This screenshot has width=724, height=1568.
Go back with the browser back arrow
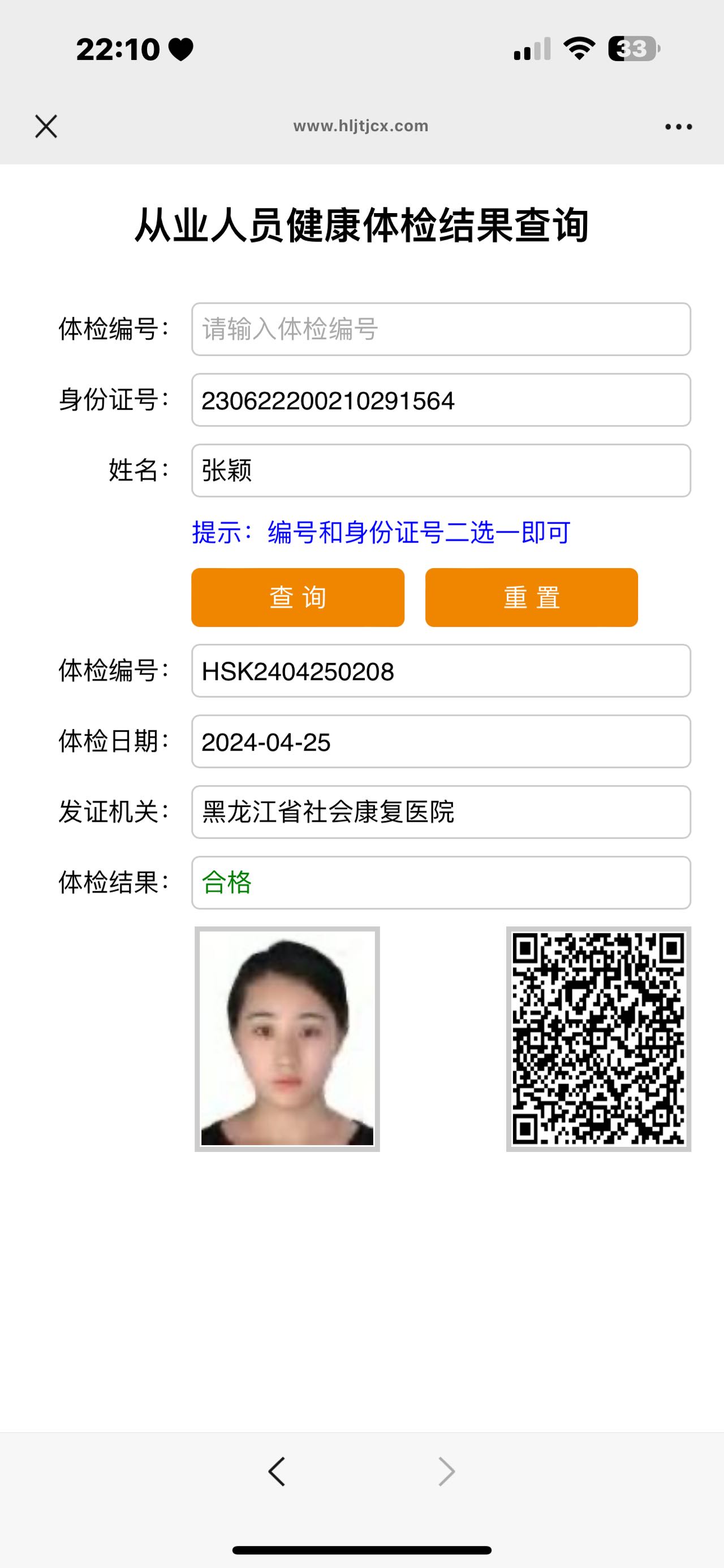click(x=277, y=1472)
